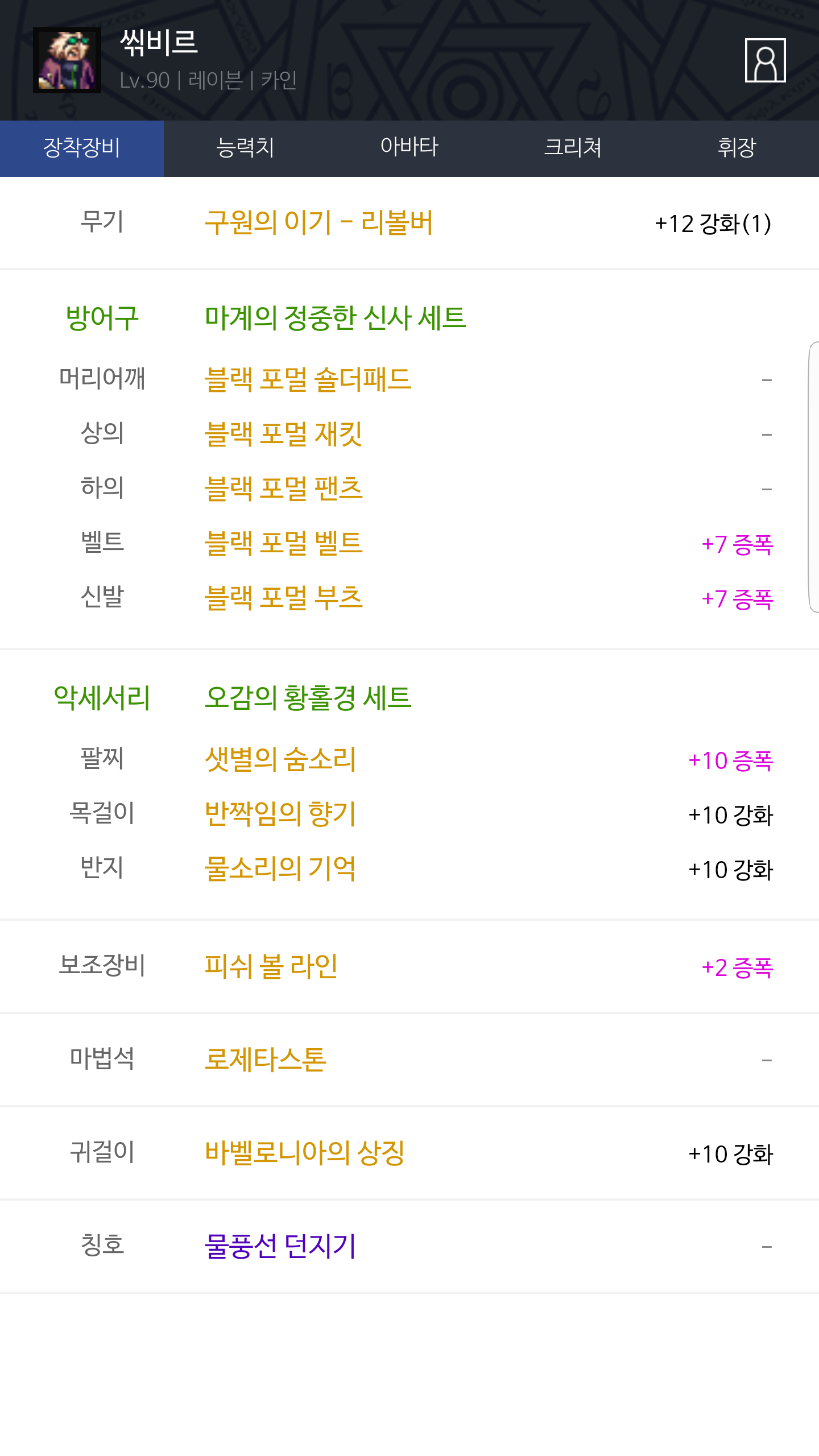Select the 장착장비 tab
The width and height of the screenshot is (819, 1456).
point(82,148)
